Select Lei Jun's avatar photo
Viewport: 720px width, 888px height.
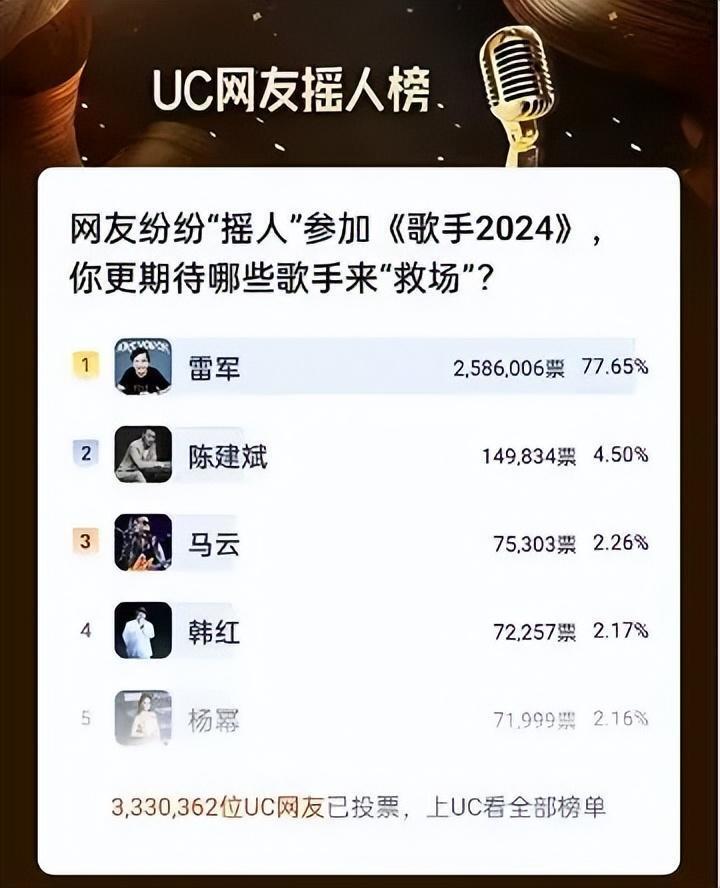(x=143, y=366)
